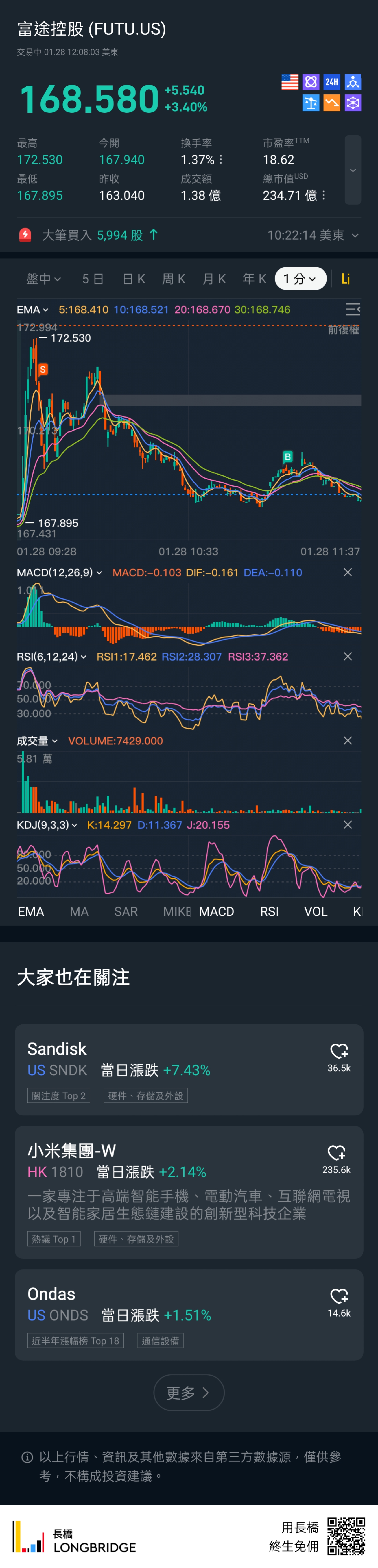The image size is (378, 1568).
Task: Open the 1分 interval dropdown
Action: [x=300, y=279]
